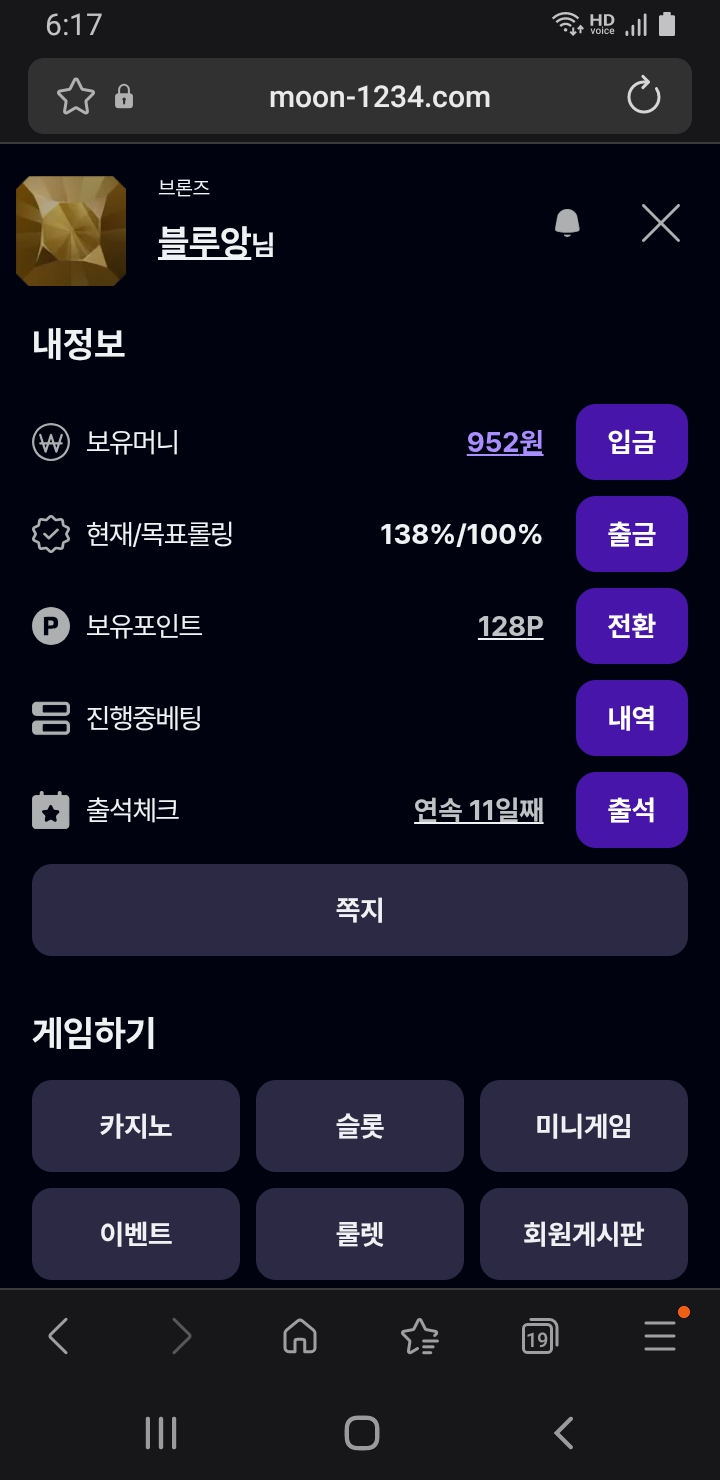Image resolution: width=720 pixels, height=1480 pixels.
Task: View betting history via 내역
Action: click(x=631, y=718)
